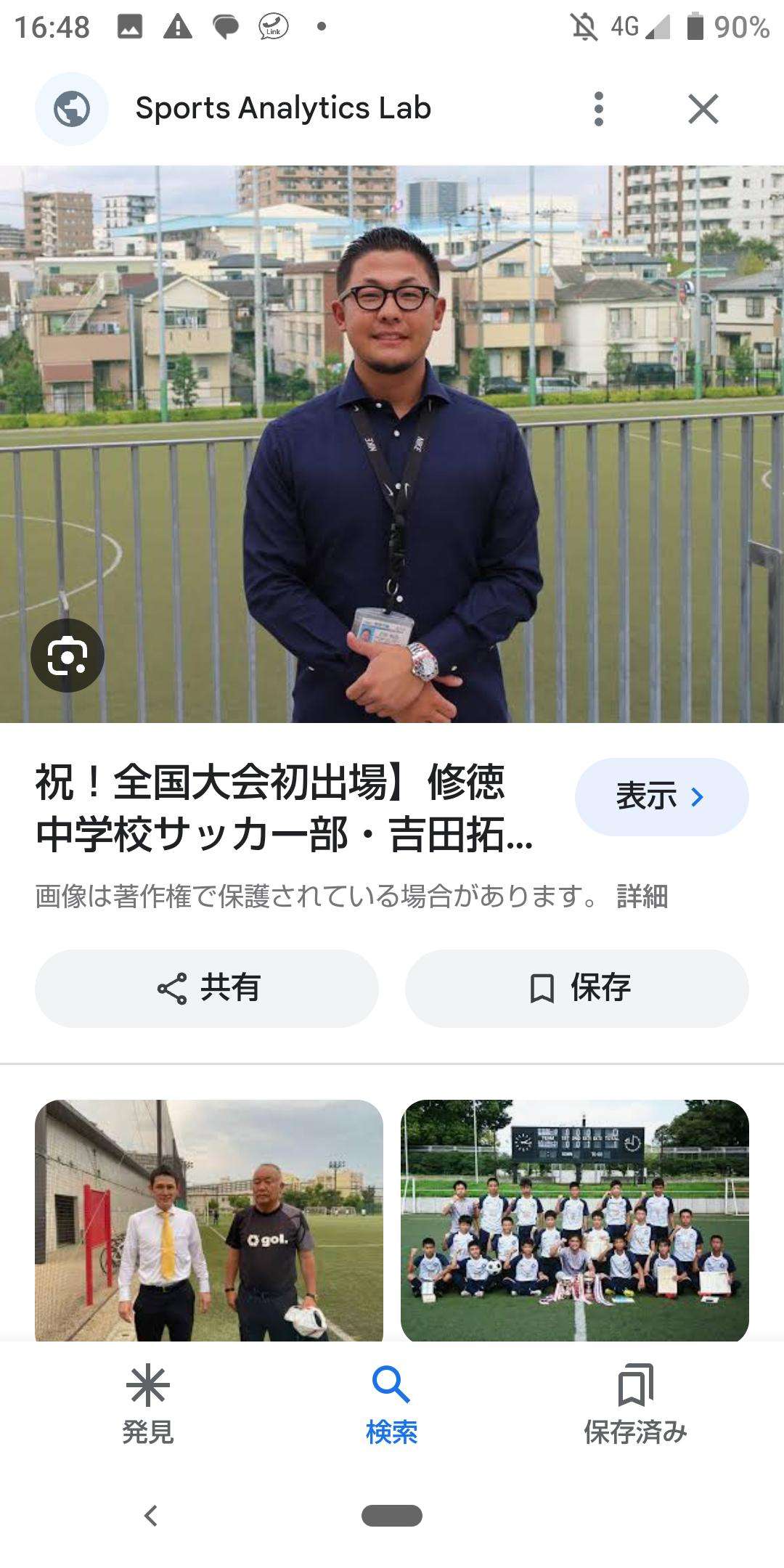Switch to the 保存済み tab

click(x=635, y=1405)
